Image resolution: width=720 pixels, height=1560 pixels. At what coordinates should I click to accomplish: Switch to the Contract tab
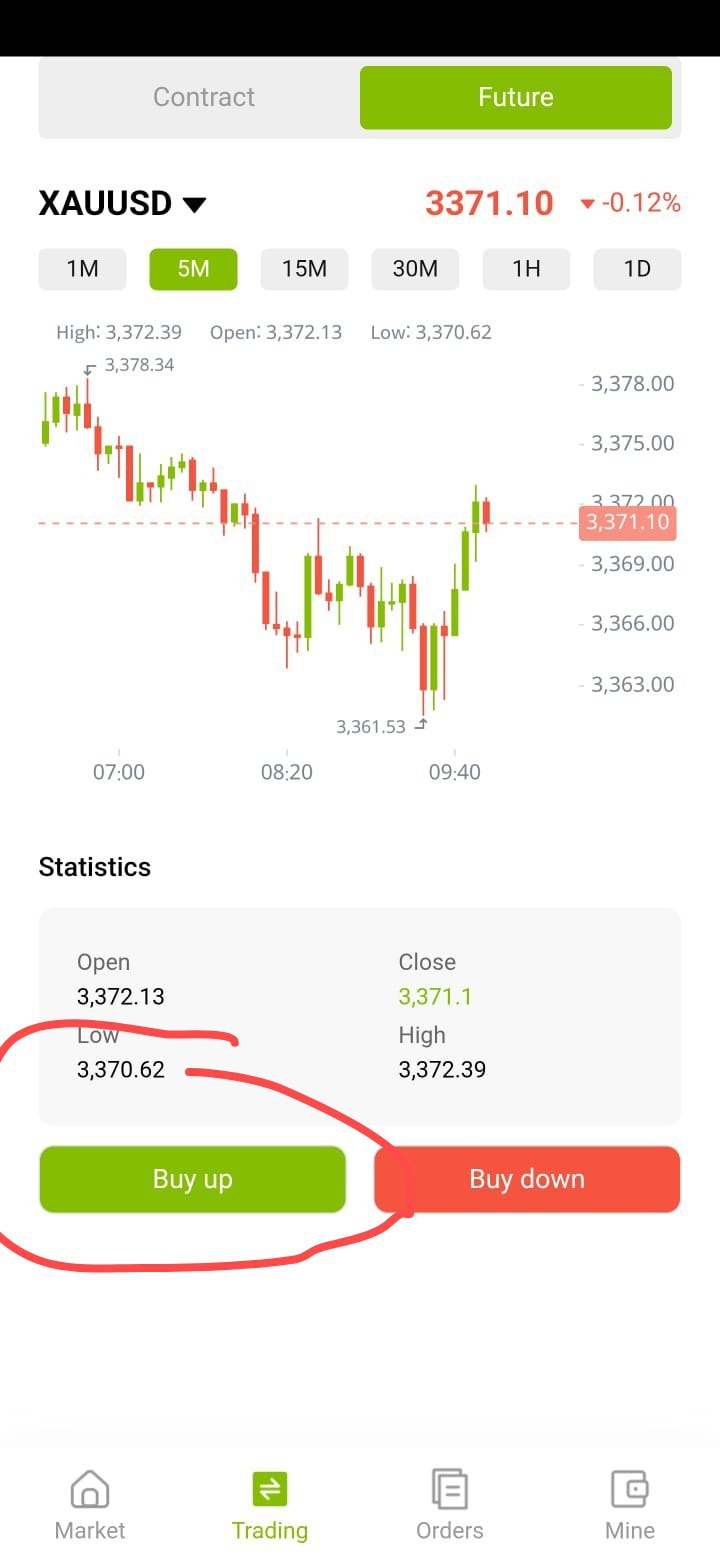pos(204,97)
